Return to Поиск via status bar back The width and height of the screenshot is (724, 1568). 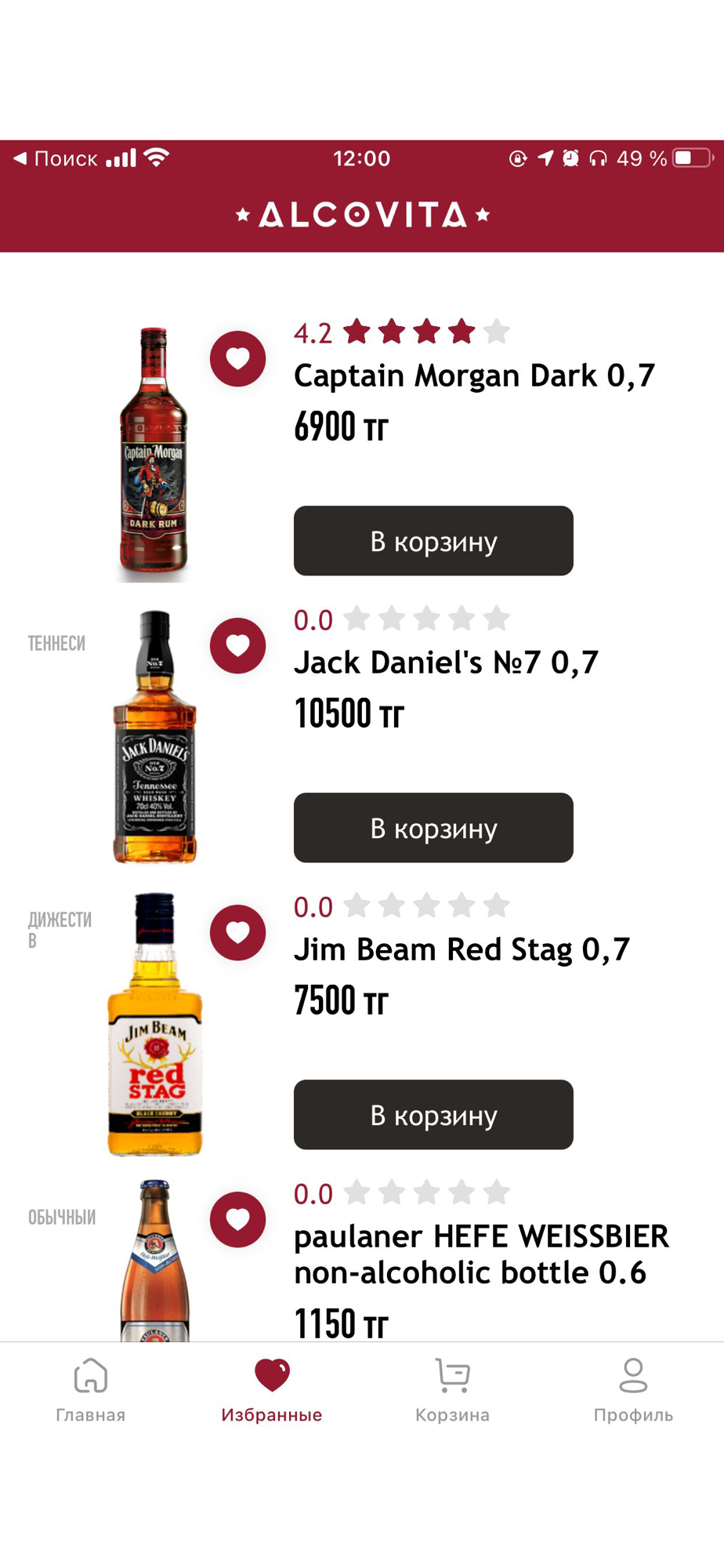point(55,158)
